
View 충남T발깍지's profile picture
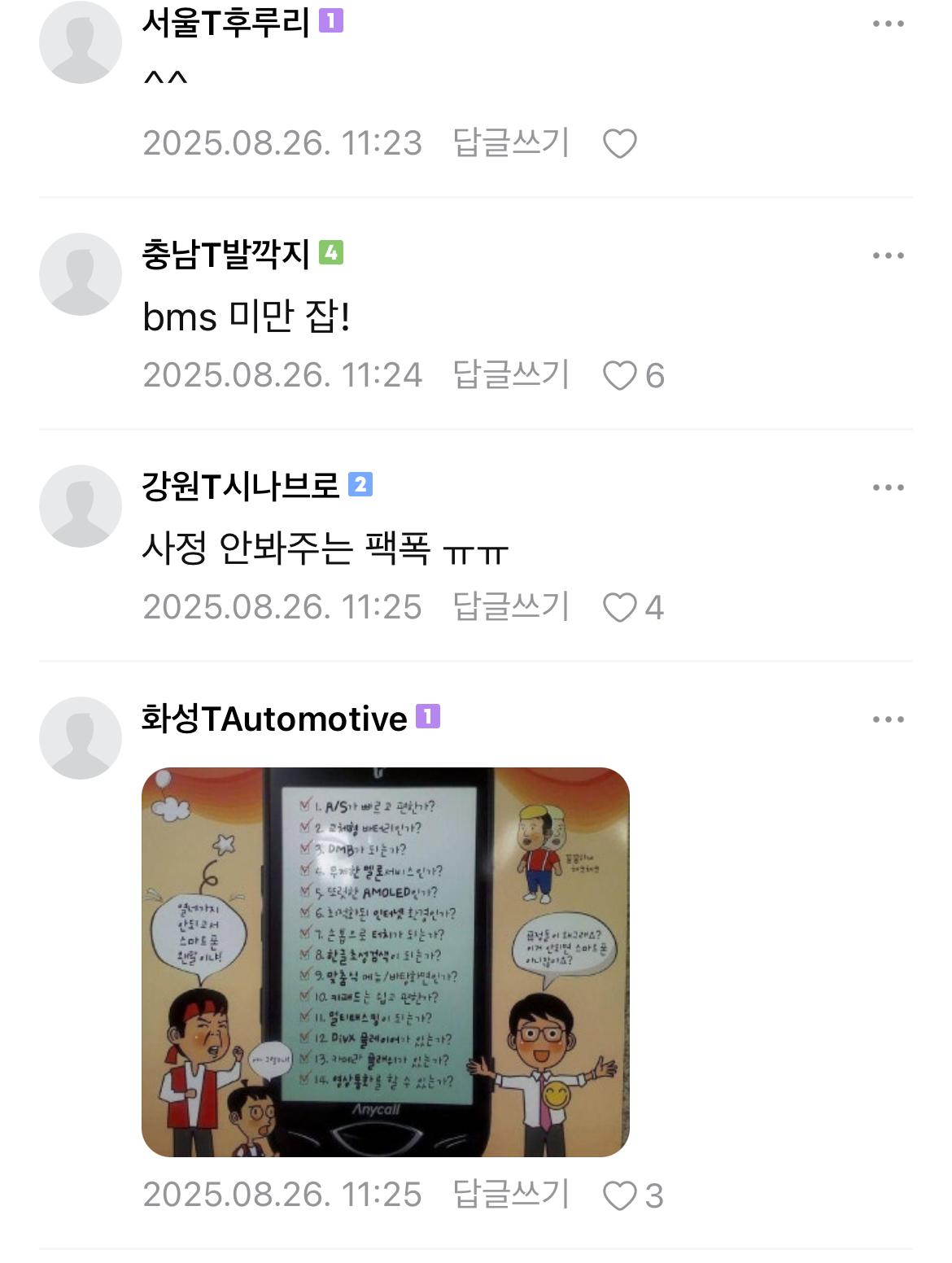tap(81, 274)
